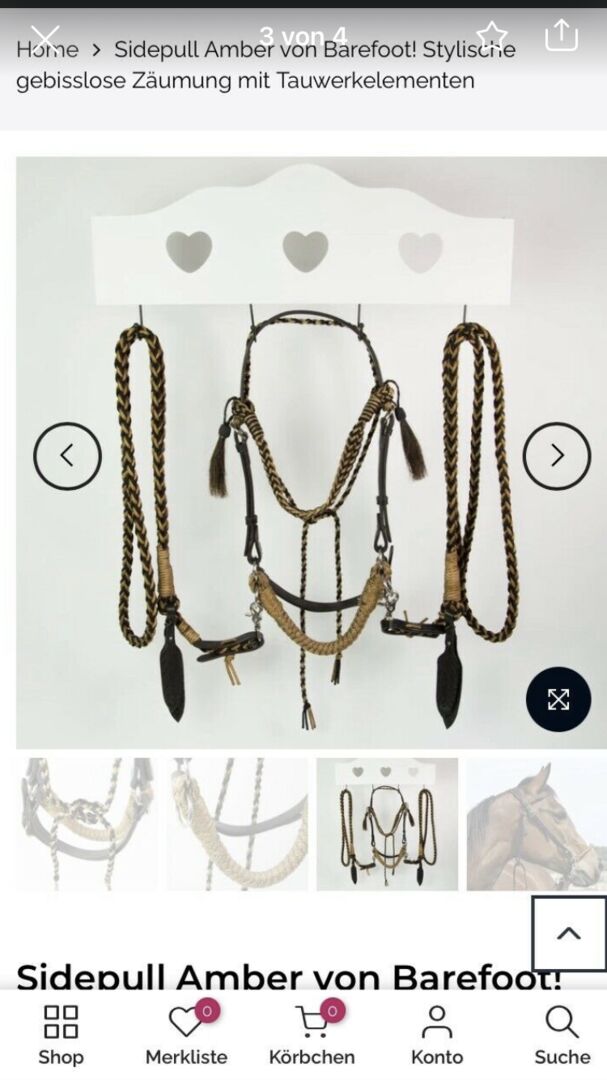Go to Konto account
The image size is (607, 1080).
(x=436, y=1035)
